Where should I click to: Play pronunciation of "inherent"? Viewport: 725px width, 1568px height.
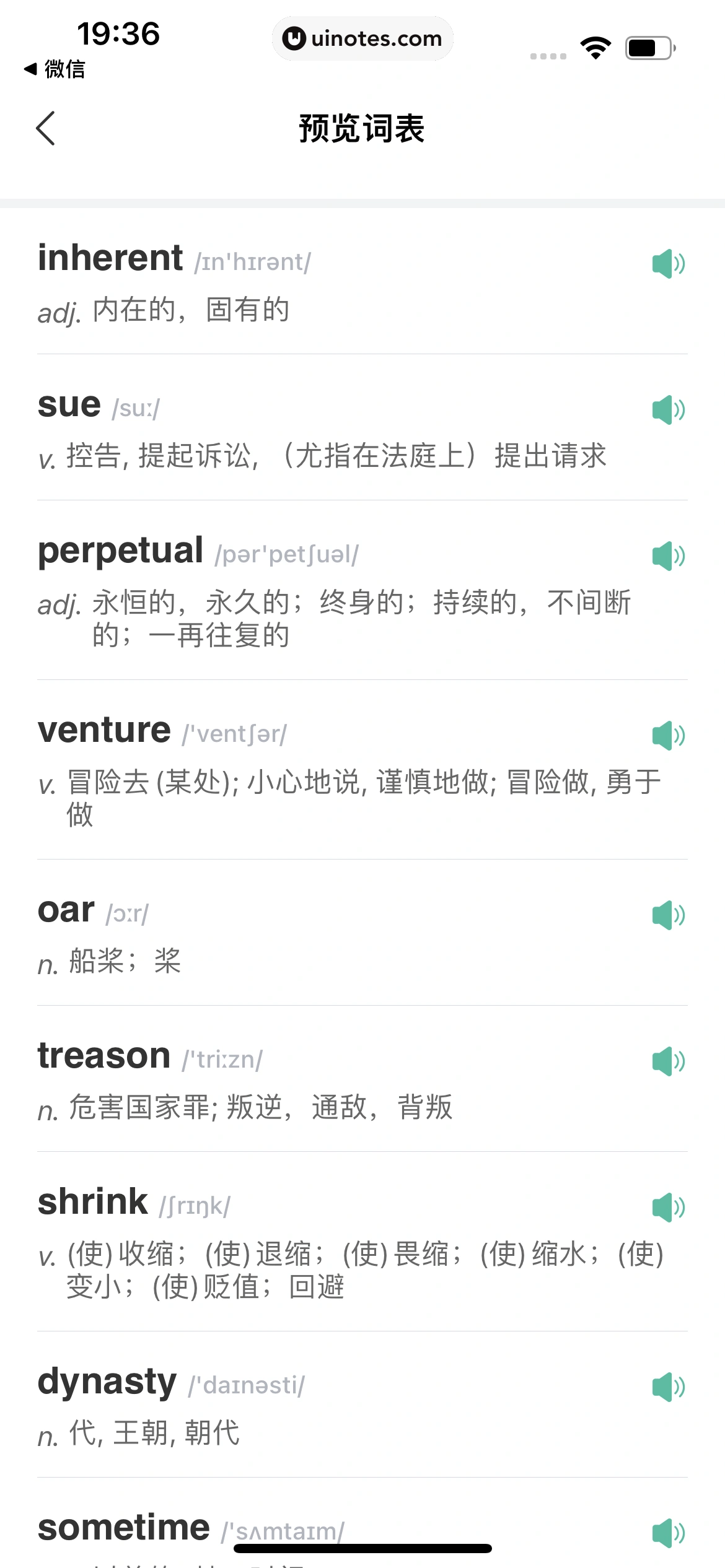coord(667,263)
